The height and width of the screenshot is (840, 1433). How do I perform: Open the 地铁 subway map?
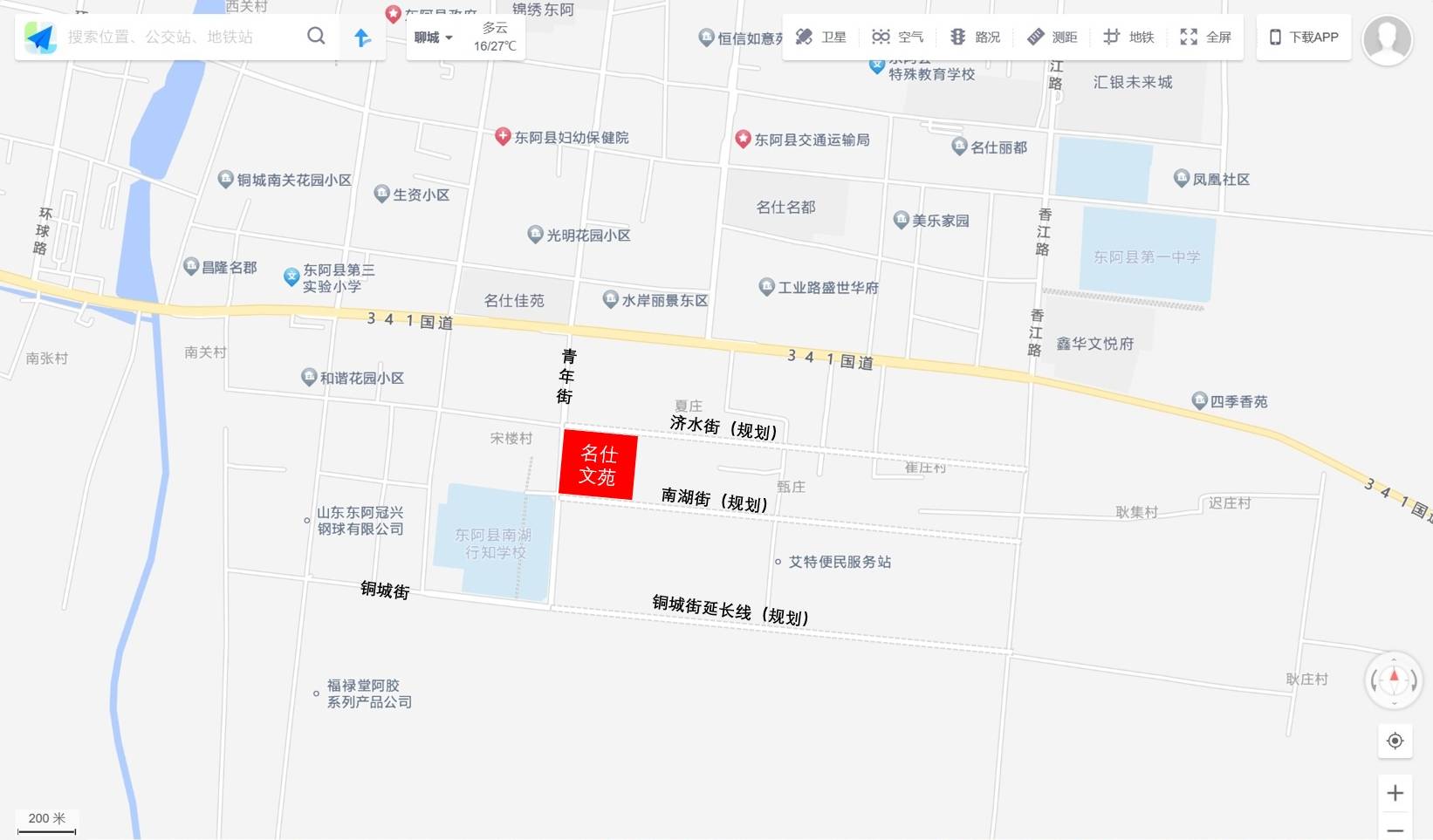(x=1128, y=37)
